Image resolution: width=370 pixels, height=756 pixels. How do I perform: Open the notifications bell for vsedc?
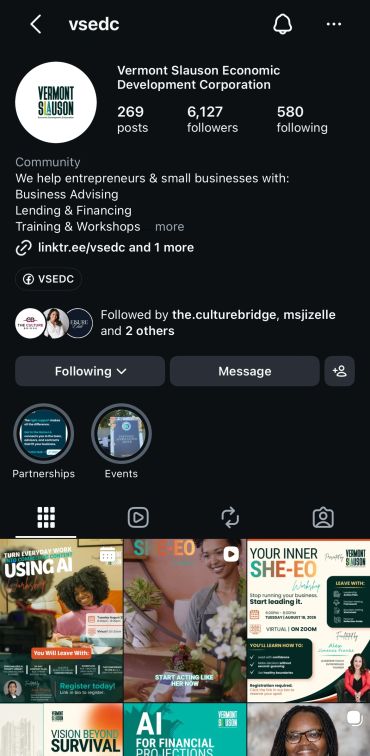(283, 24)
